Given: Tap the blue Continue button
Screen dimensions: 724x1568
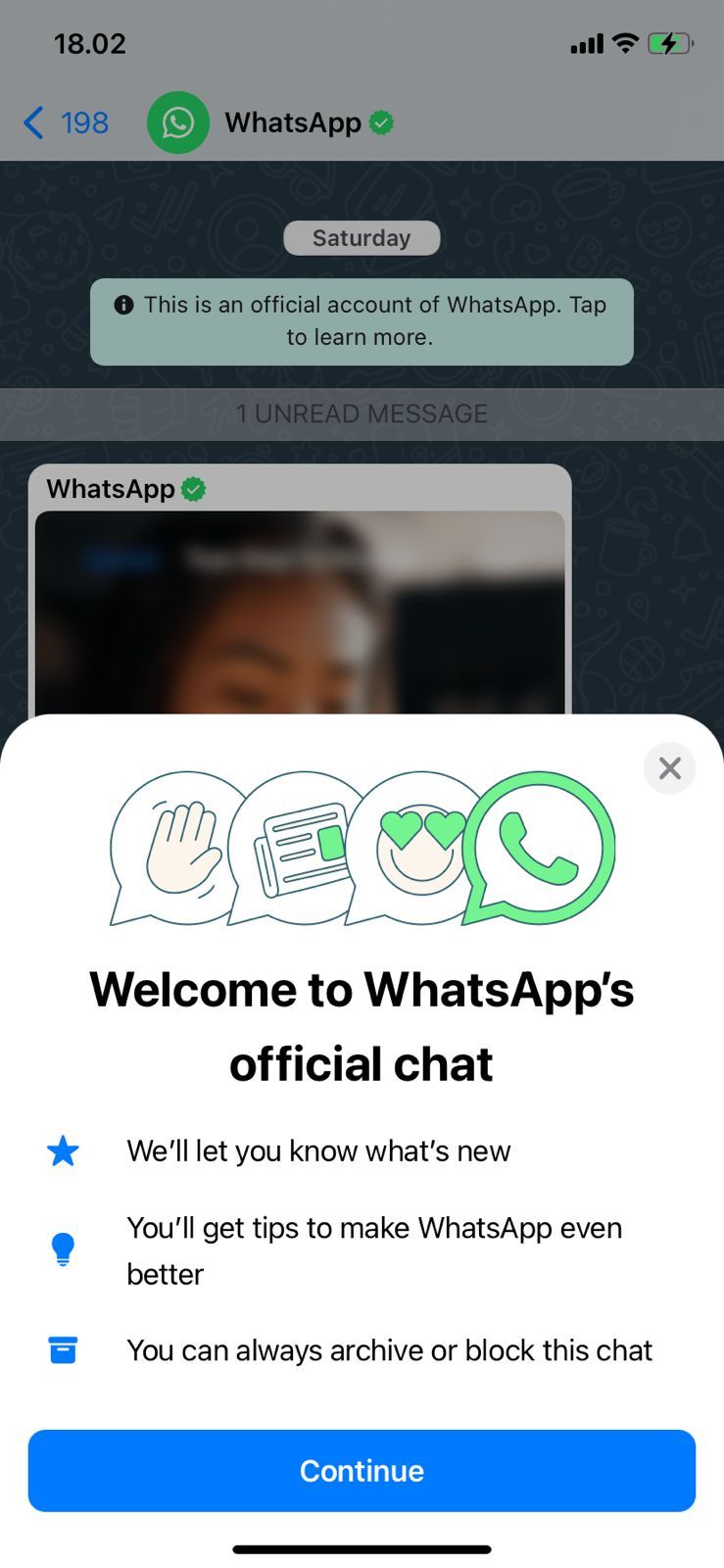Looking at the screenshot, I should pos(362,1470).
